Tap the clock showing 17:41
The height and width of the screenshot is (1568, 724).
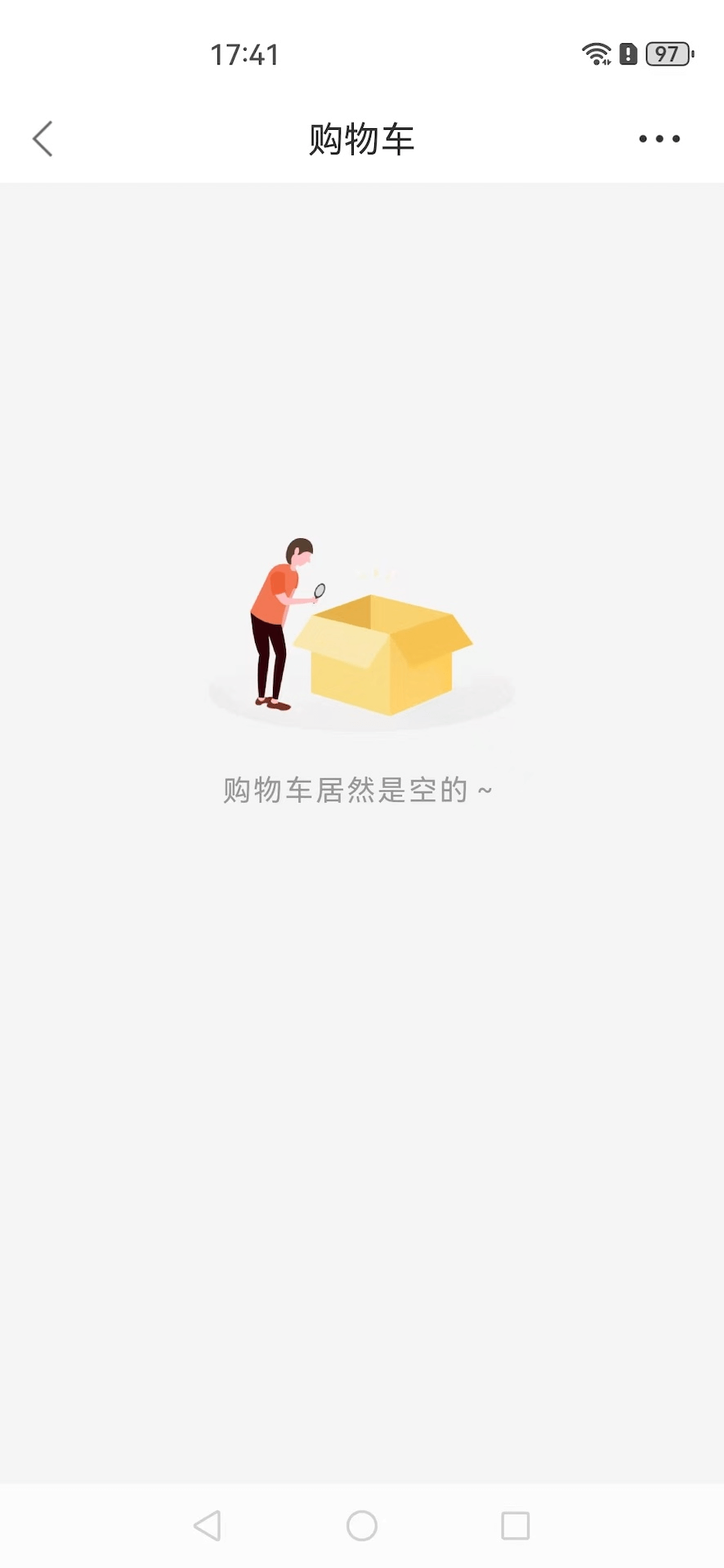click(244, 54)
